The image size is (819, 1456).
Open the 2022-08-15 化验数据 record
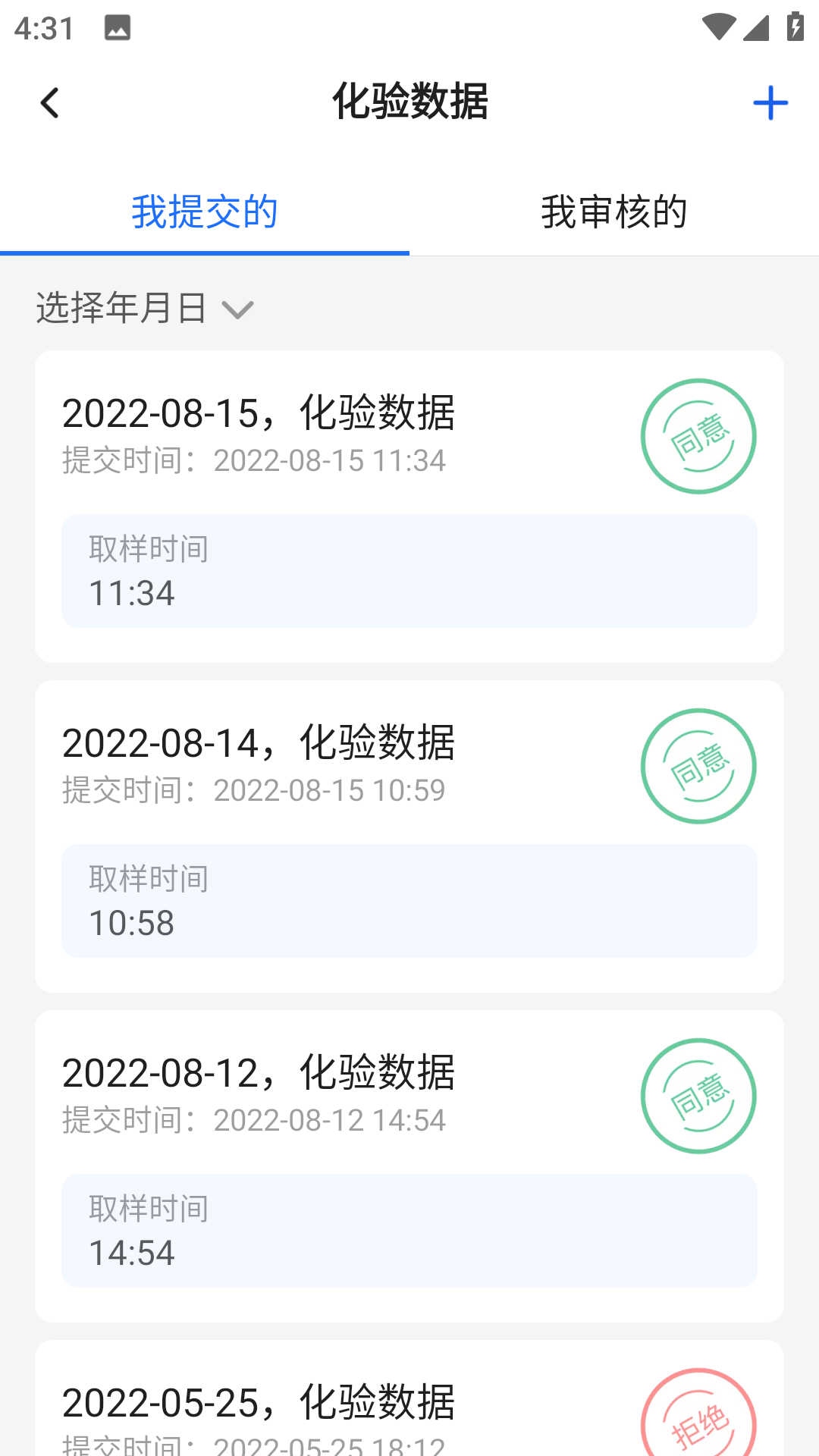point(259,414)
